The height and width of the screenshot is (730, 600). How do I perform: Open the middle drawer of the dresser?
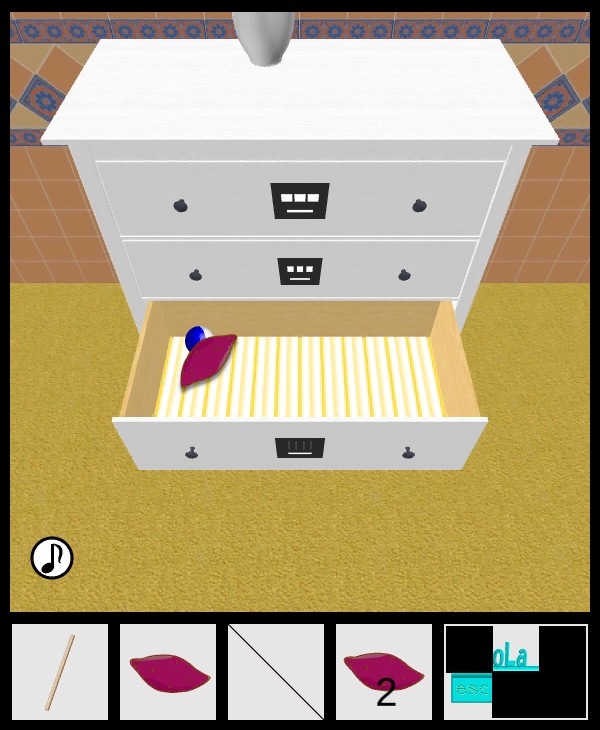(x=300, y=271)
